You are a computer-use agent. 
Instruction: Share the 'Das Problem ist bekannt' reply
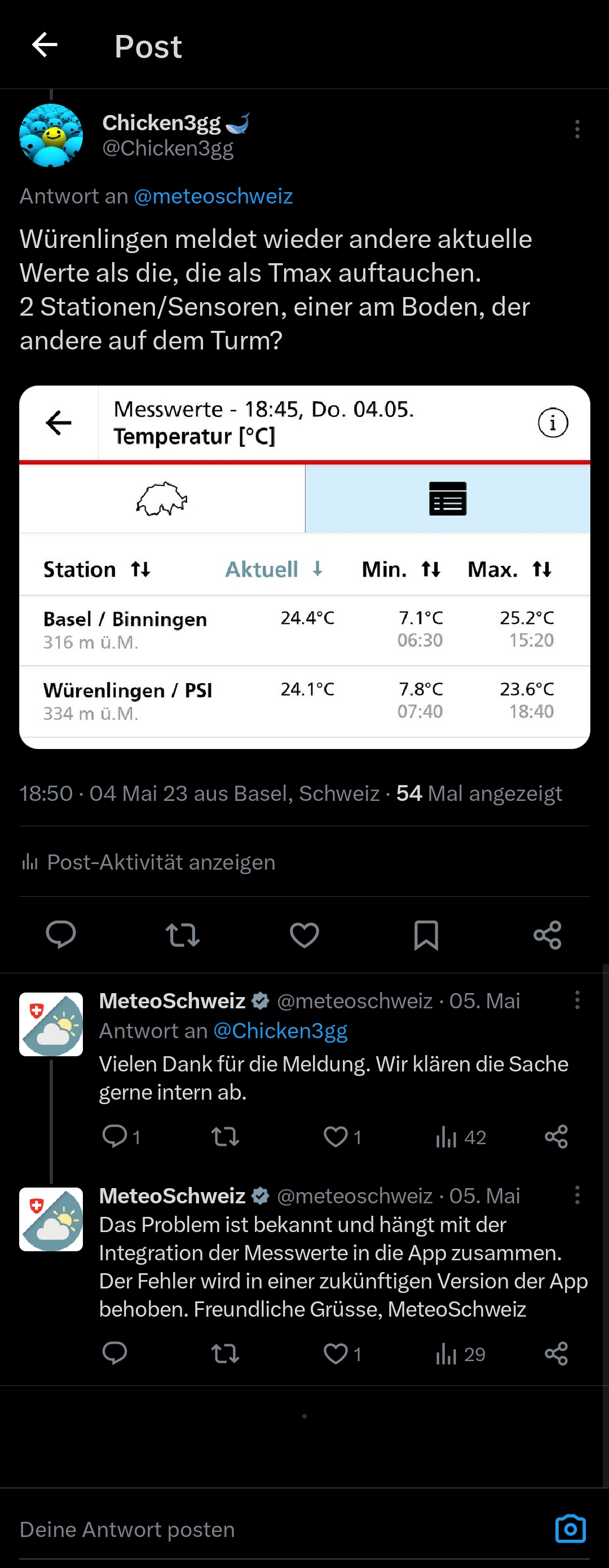point(556,1354)
